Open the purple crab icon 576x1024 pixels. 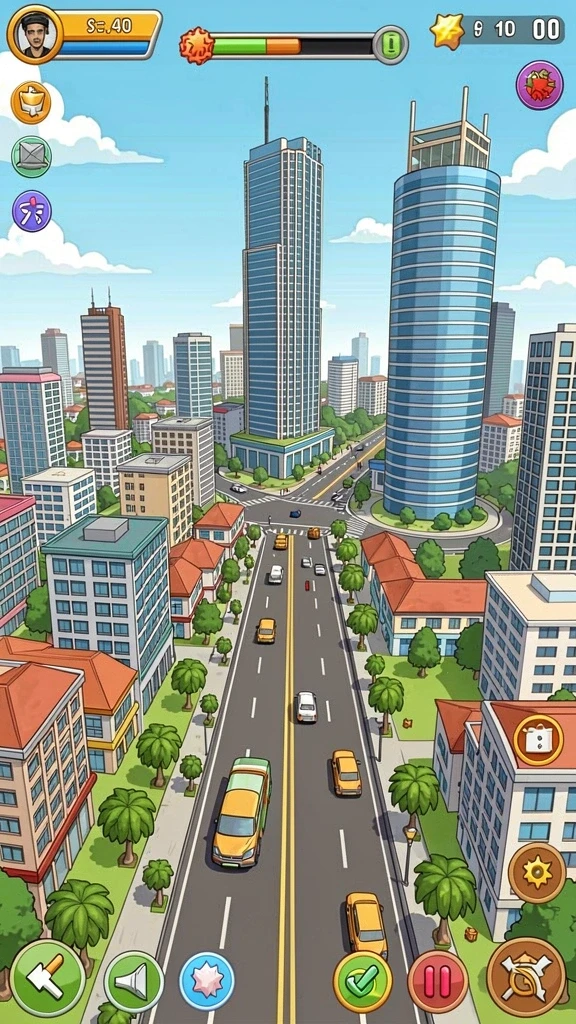tap(539, 85)
